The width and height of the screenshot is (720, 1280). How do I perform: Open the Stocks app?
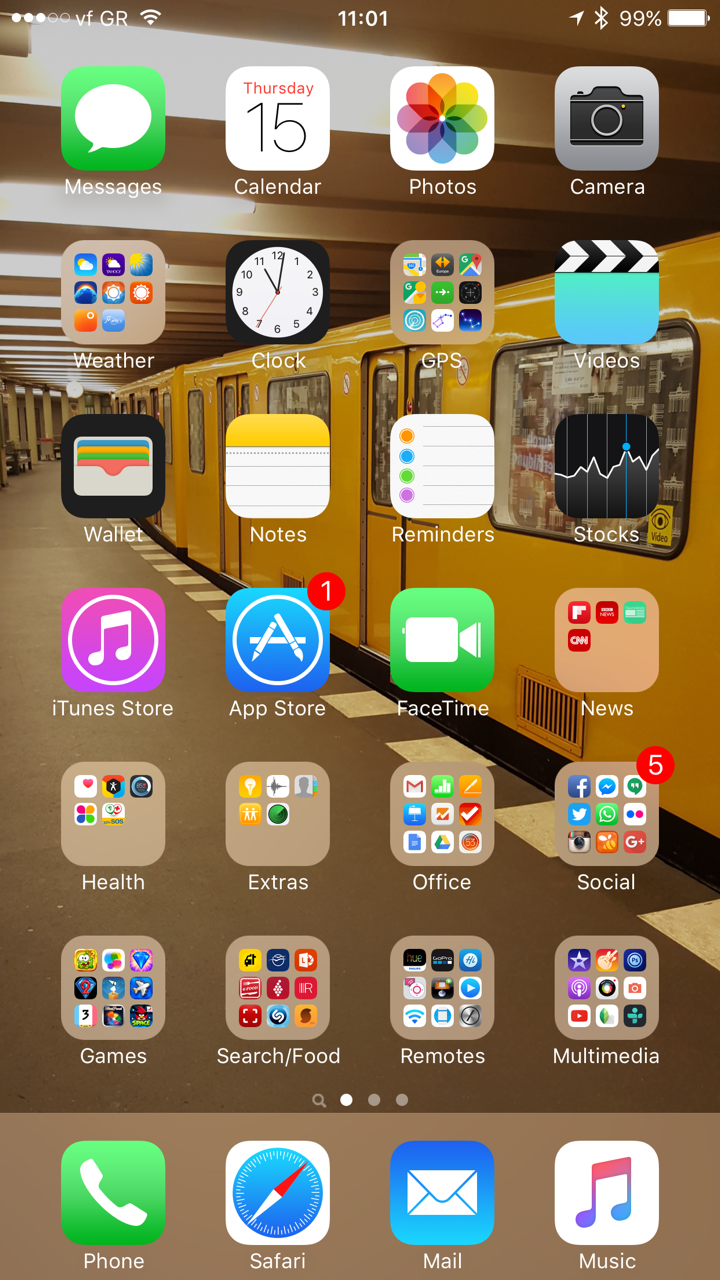point(607,466)
